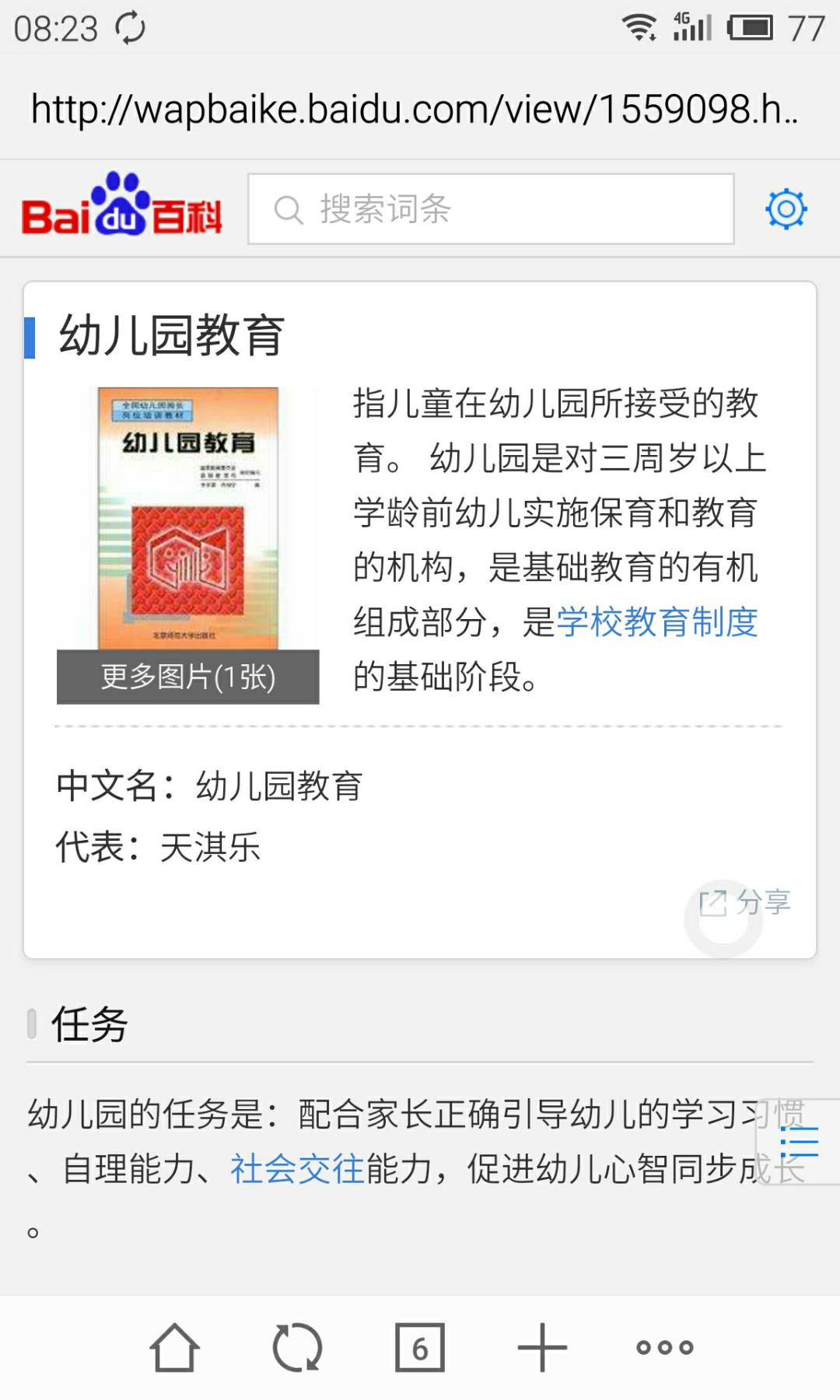The height and width of the screenshot is (1400, 840).
Task: Open the more options ellipsis icon
Action: coord(663,1347)
